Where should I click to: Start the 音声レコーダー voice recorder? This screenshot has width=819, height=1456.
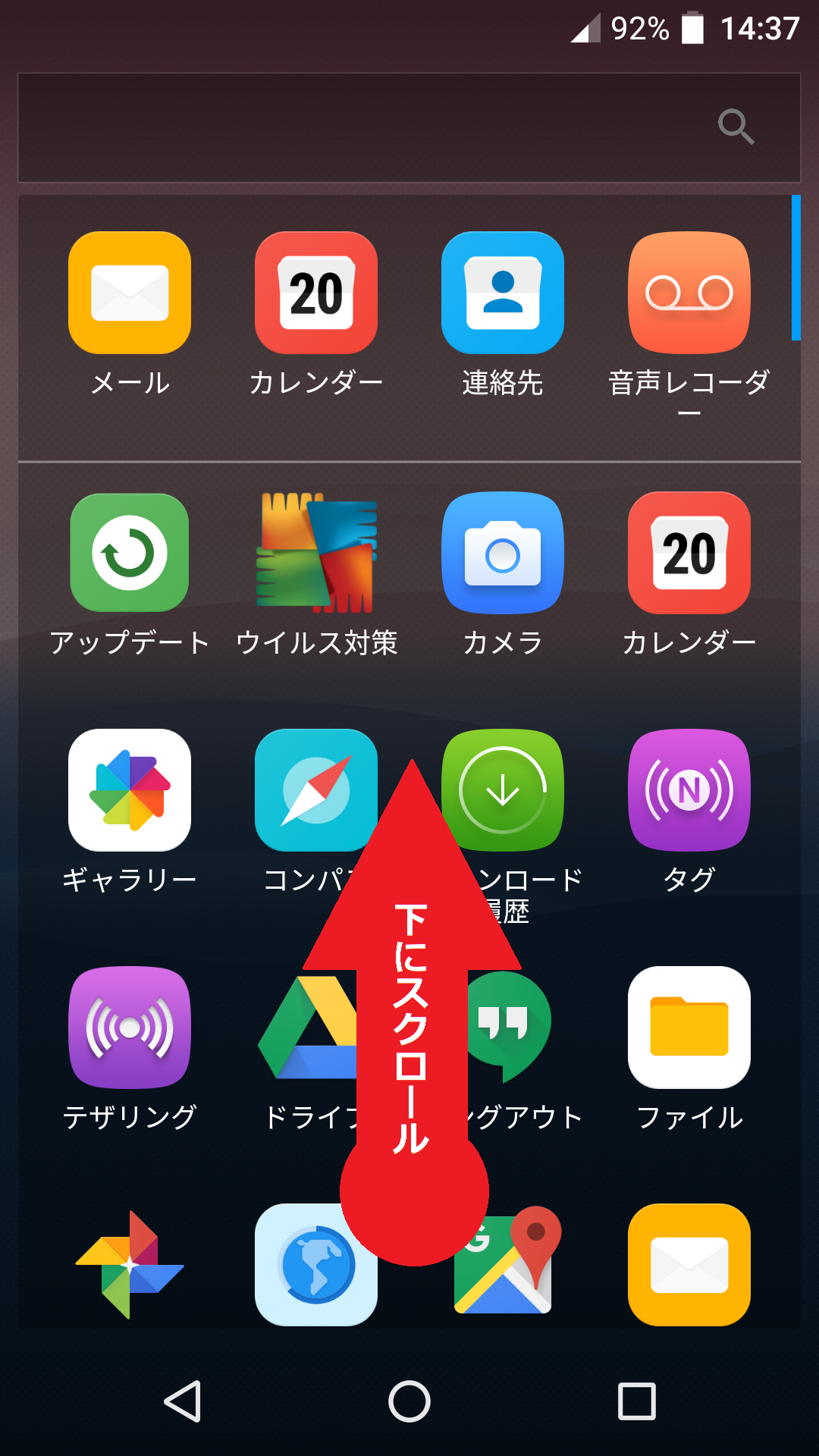coord(689,292)
